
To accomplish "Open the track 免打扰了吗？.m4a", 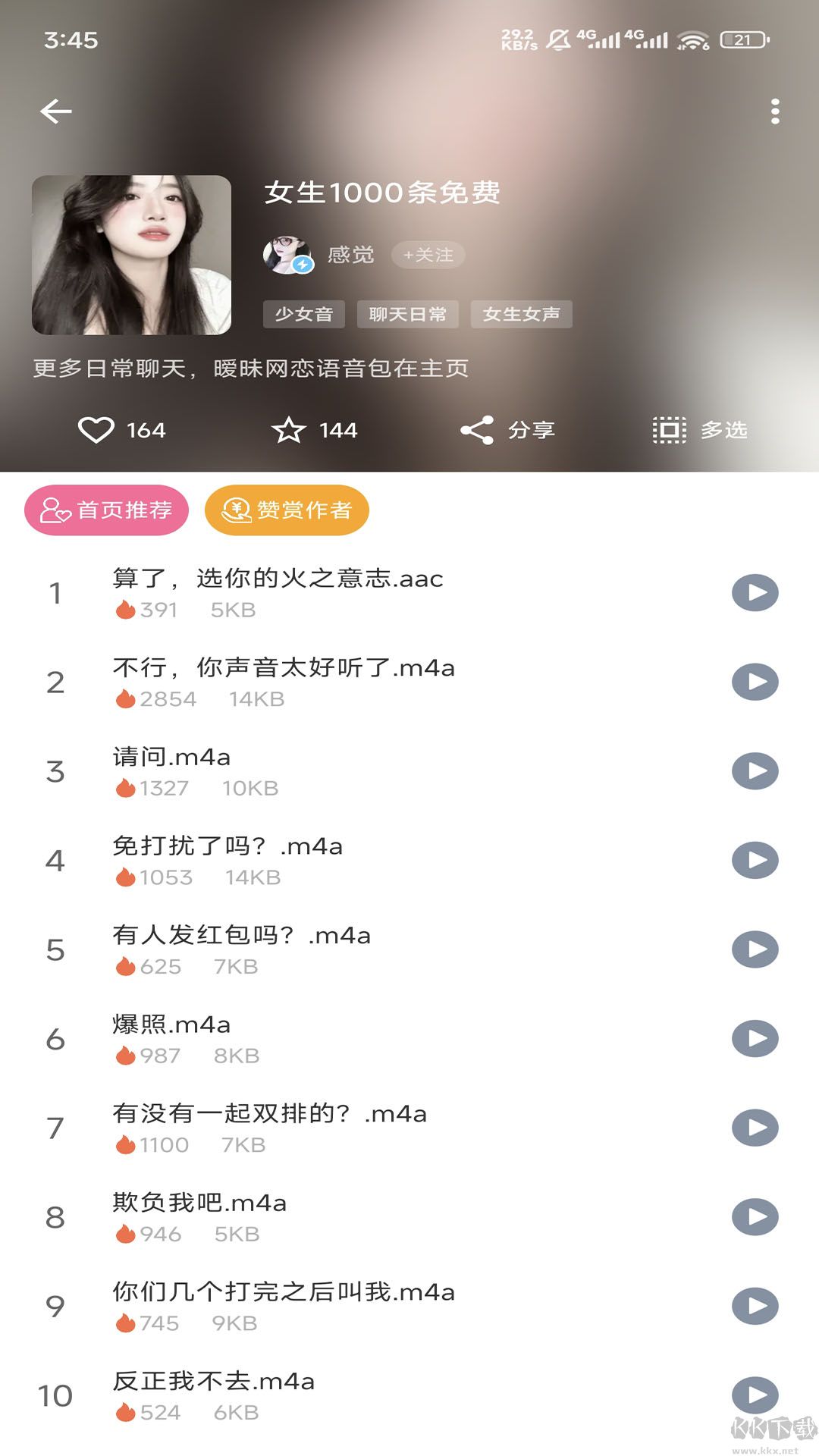I will 226,846.
